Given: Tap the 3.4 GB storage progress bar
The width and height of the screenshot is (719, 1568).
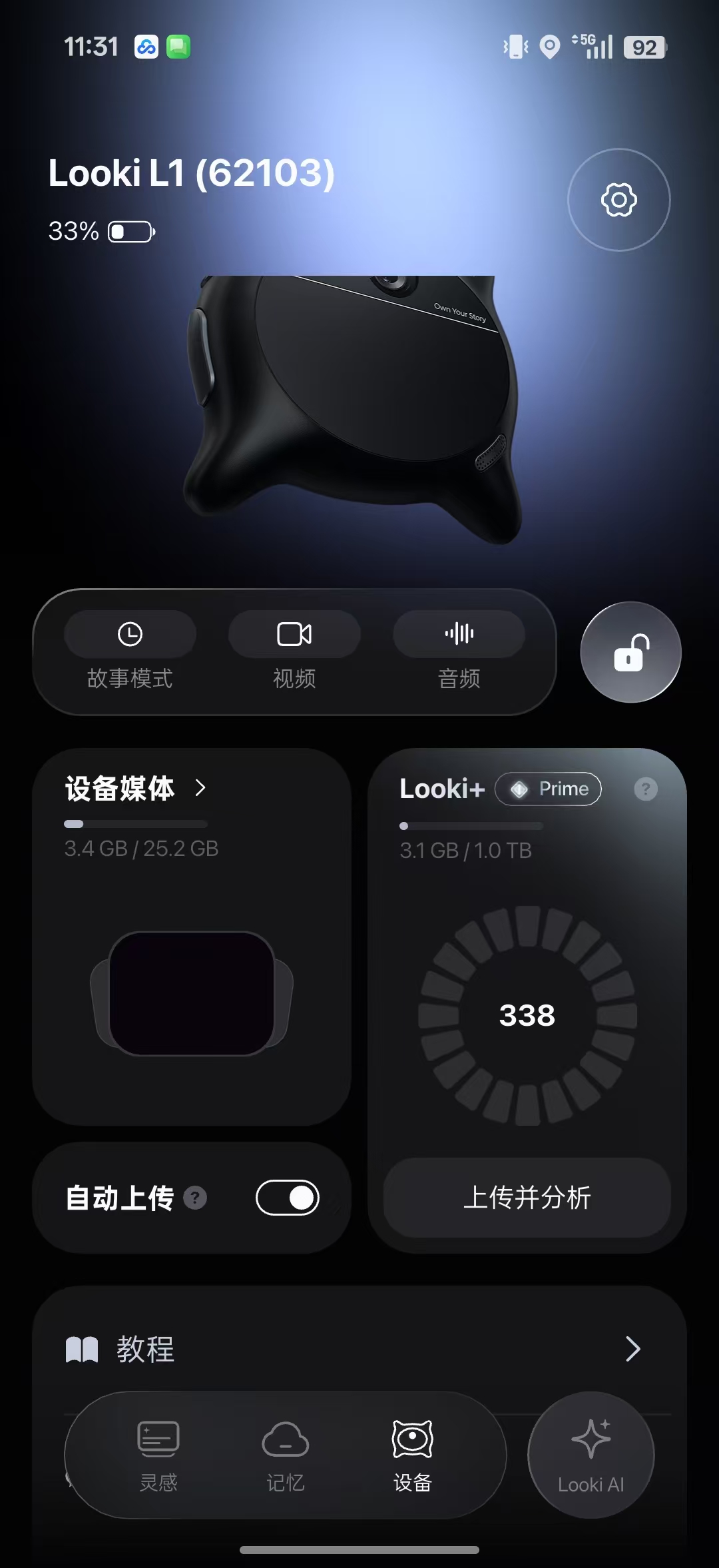Looking at the screenshot, I should 136,824.
